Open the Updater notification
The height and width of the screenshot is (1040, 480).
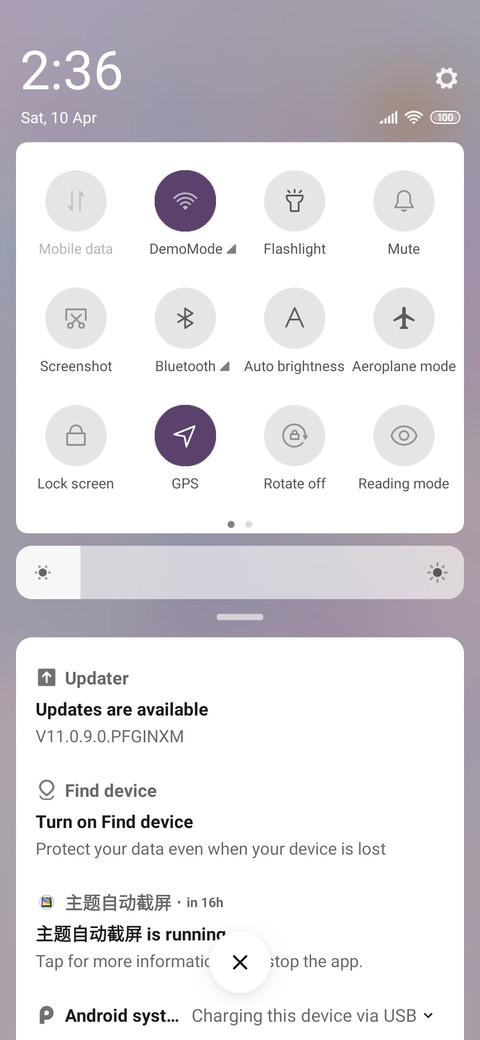[240, 707]
